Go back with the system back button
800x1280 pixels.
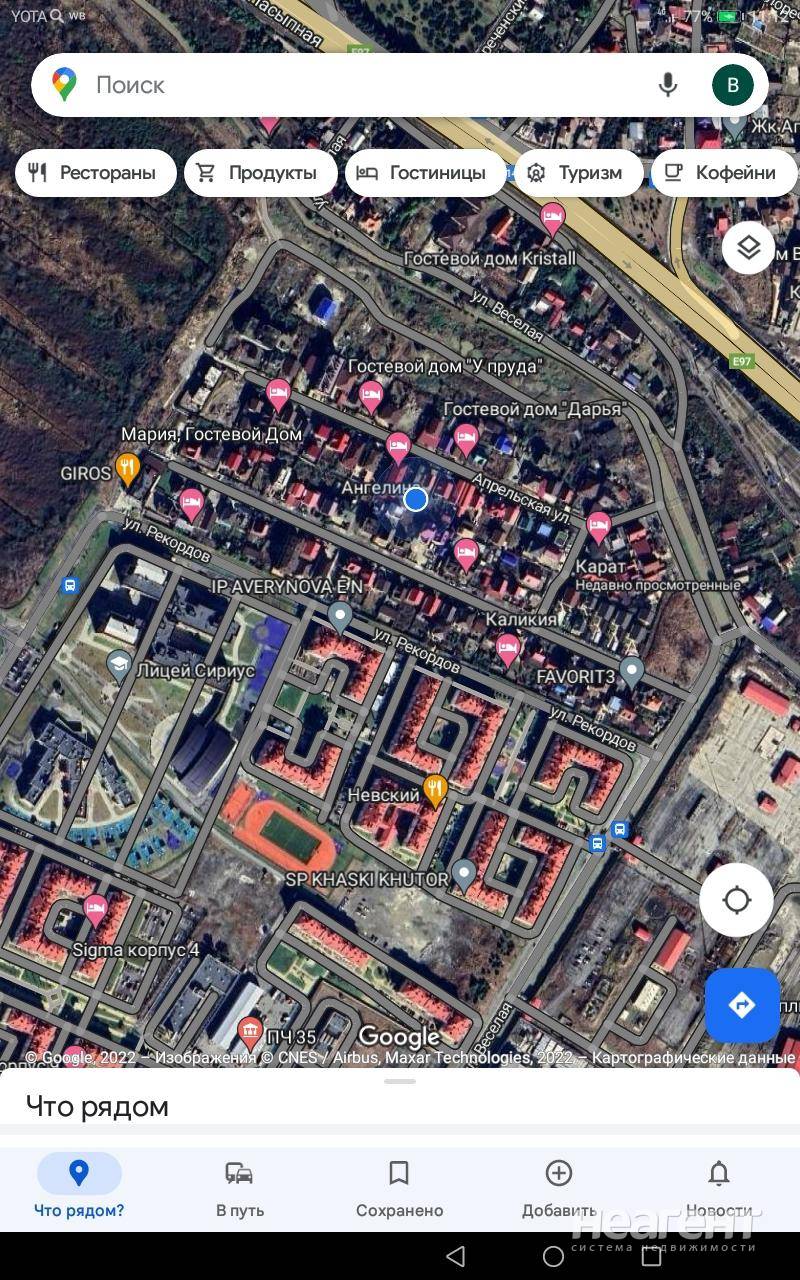click(455, 1256)
